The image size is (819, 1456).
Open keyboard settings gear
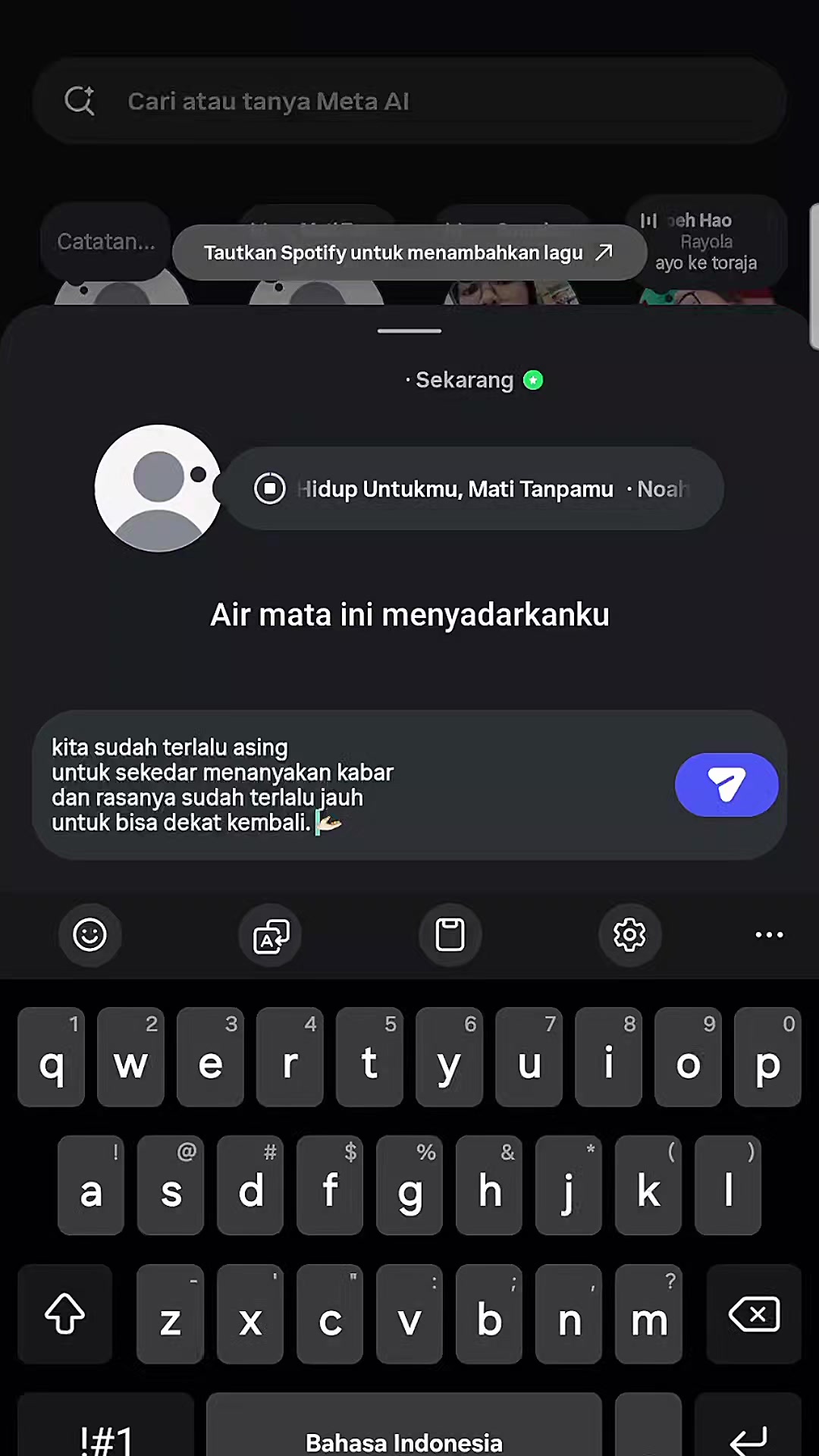pos(629,934)
